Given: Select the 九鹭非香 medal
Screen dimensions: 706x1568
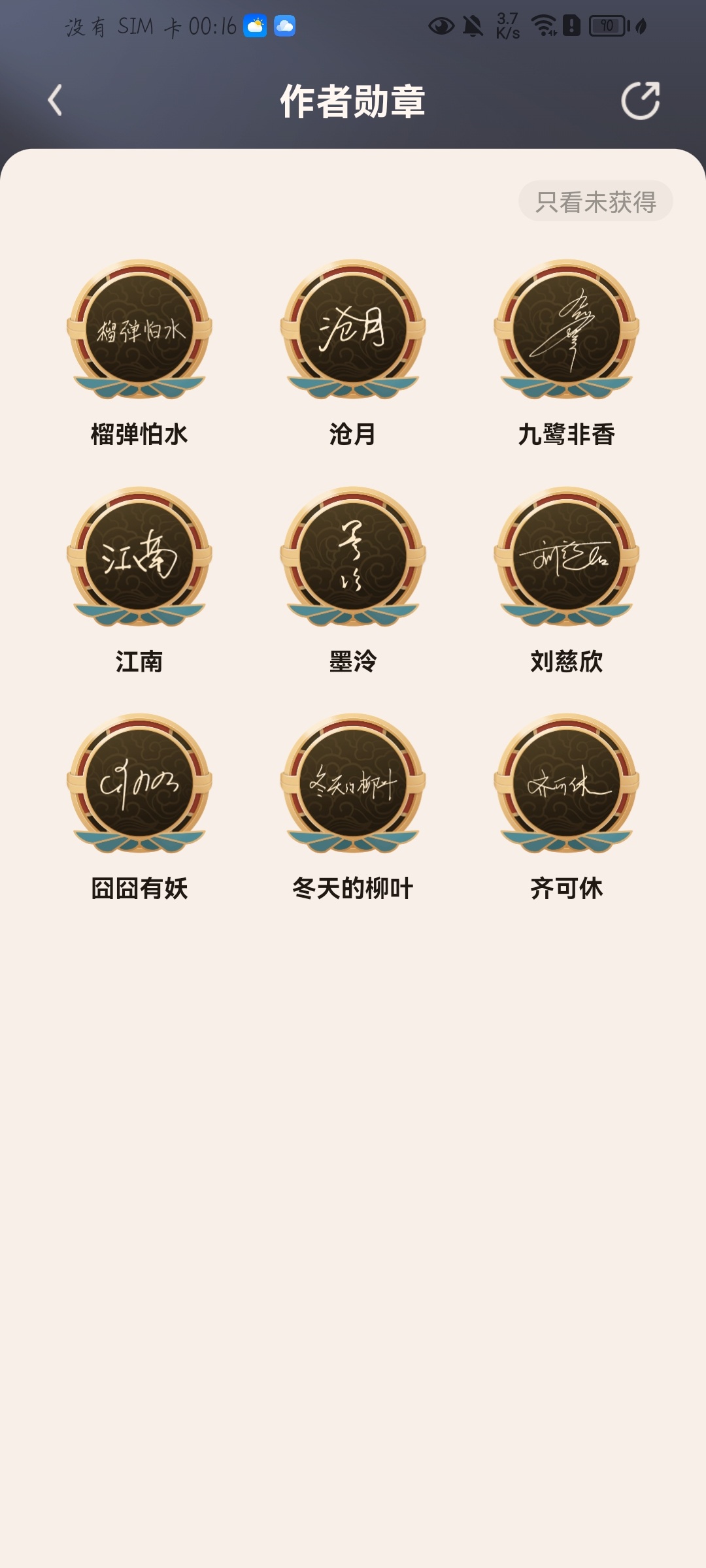Looking at the screenshot, I should pyautogui.click(x=567, y=329).
